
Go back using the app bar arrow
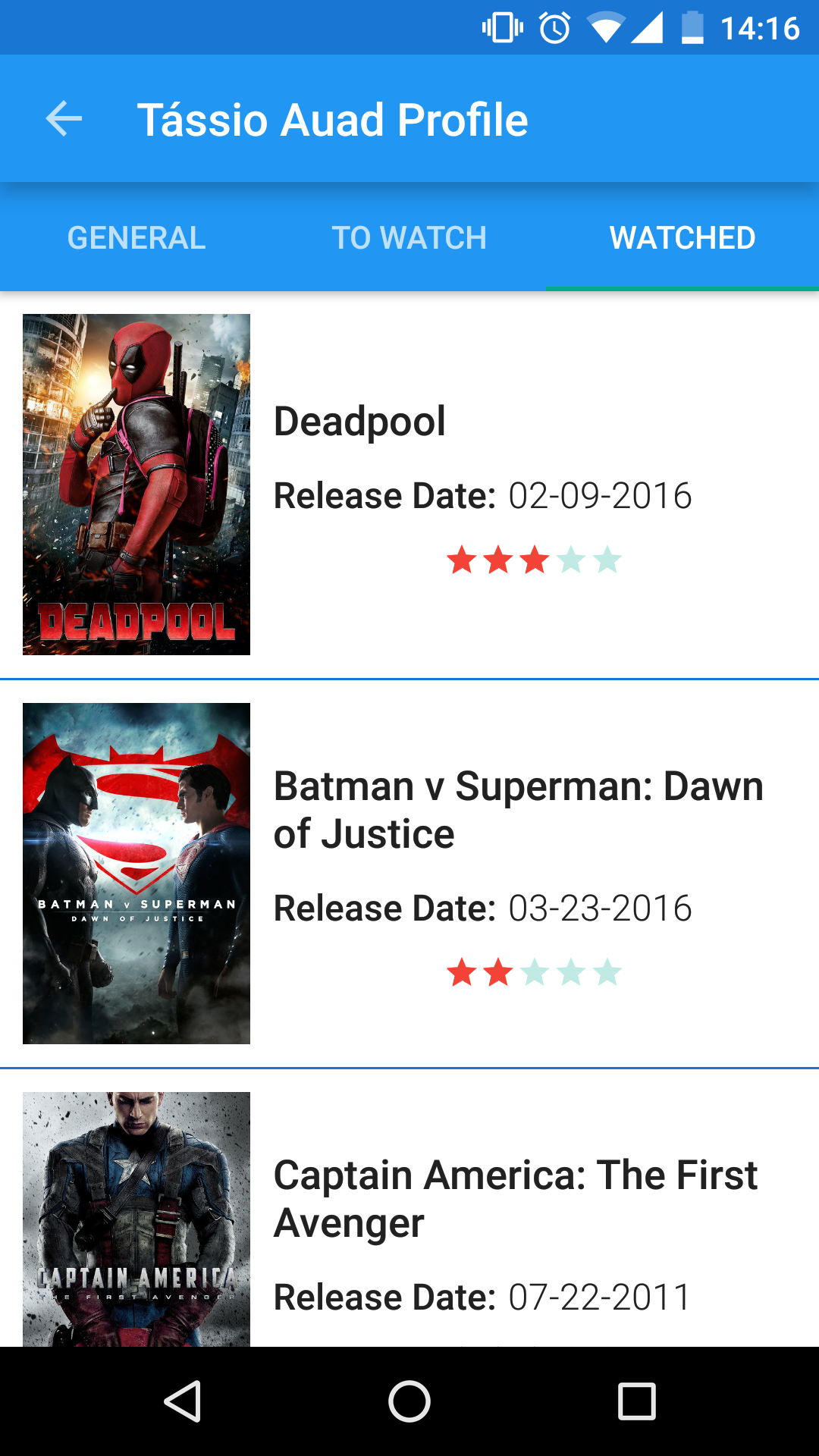click(x=64, y=119)
